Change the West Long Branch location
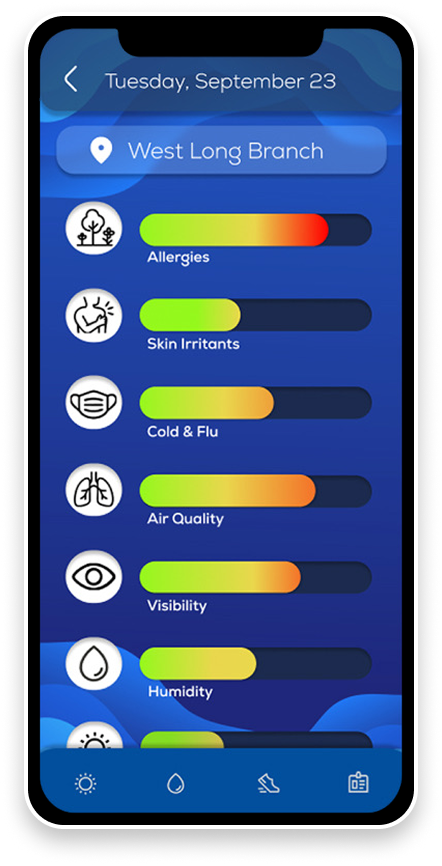The width and height of the screenshot is (442, 866). pos(222,151)
